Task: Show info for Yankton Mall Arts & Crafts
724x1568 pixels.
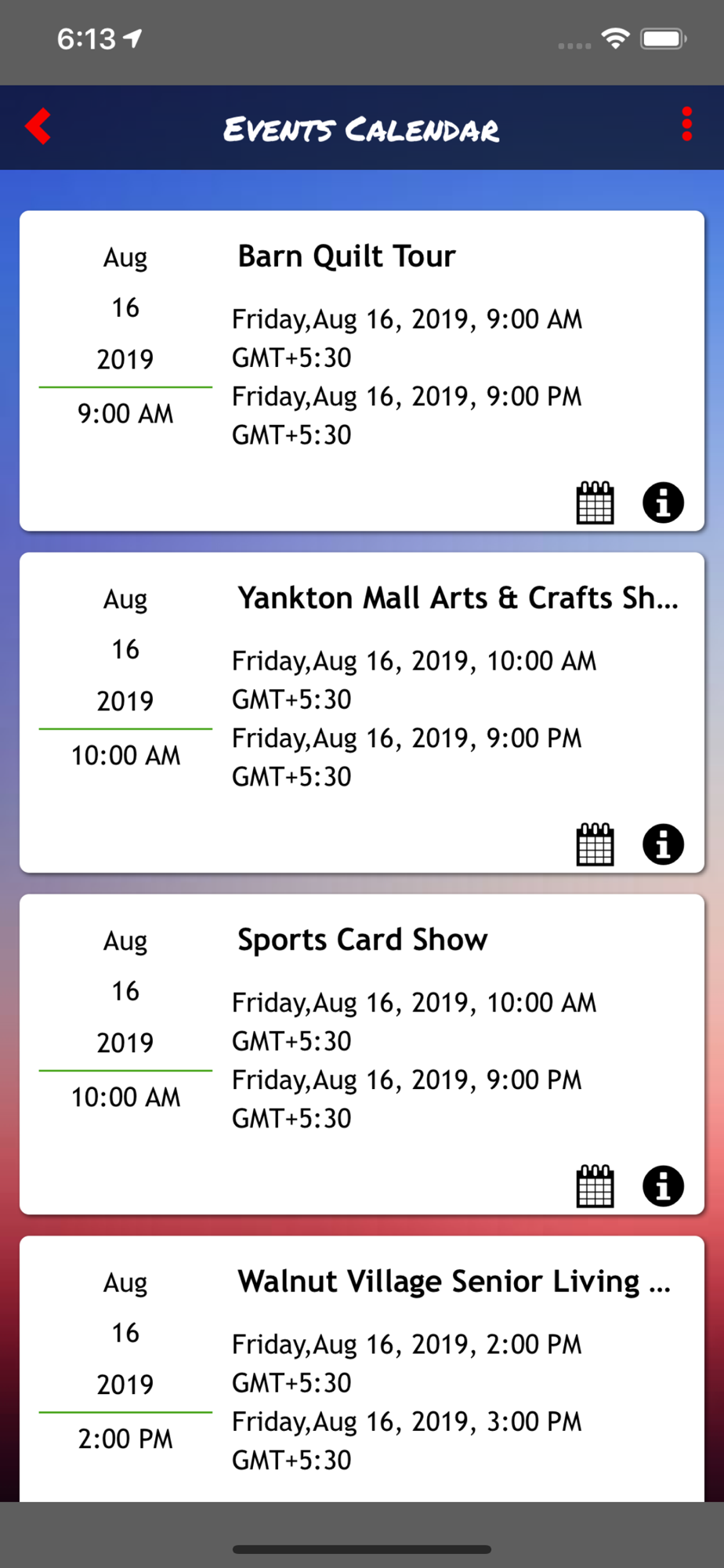Action: (x=663, y=844)
